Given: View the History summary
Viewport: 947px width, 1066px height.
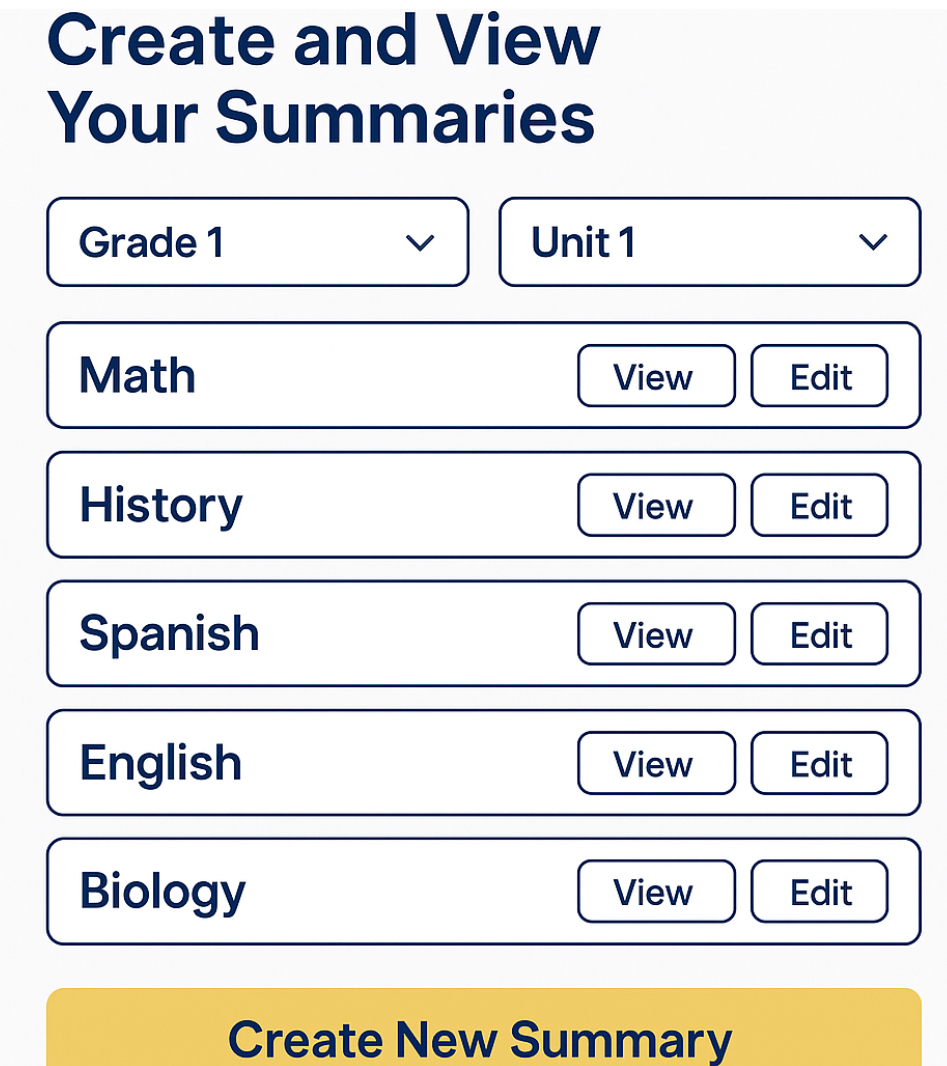Looking at the screenshot, I should pos(655,505).
